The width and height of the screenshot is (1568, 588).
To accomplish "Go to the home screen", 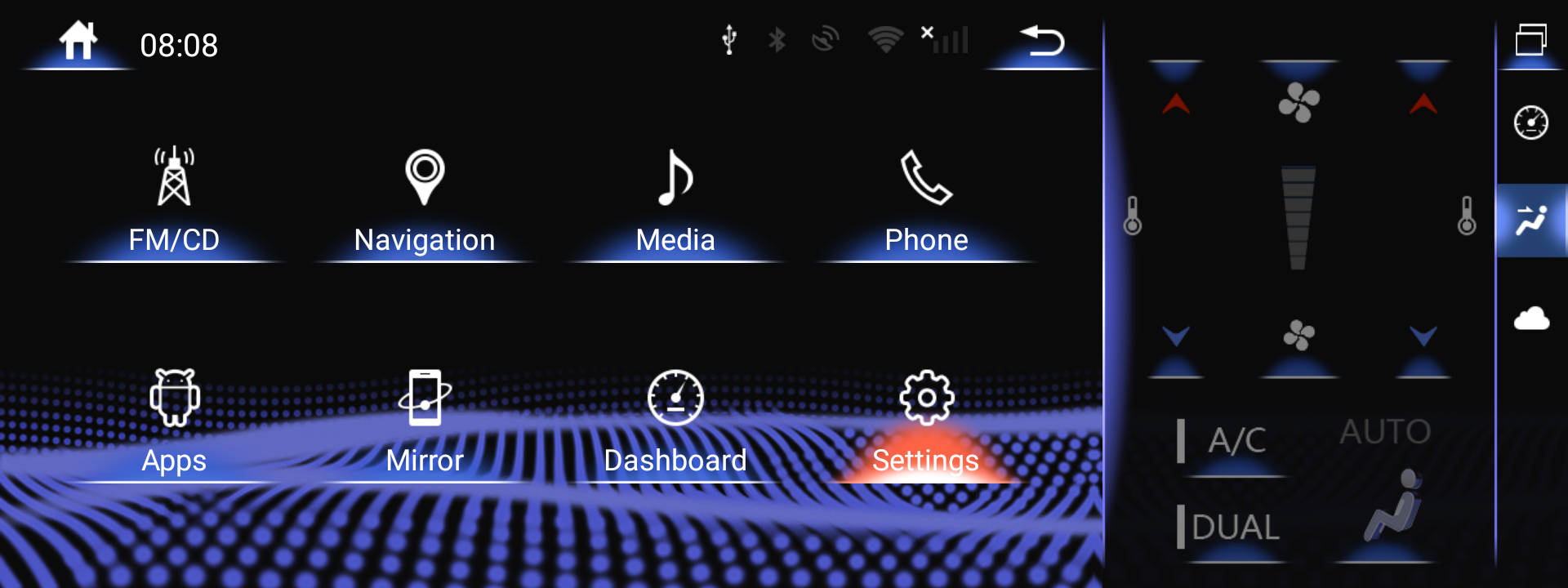I will tap(78, 42).
